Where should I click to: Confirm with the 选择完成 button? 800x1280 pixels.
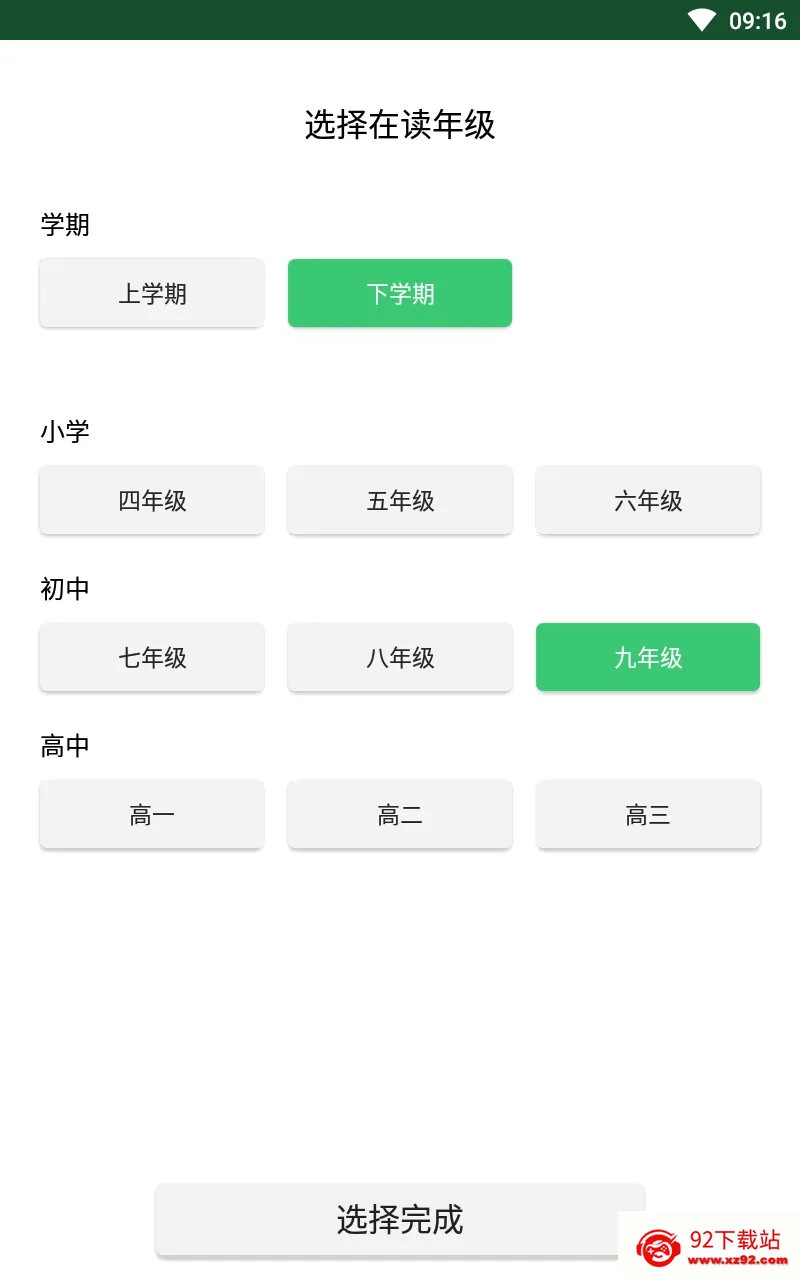(x=400, y=1219)
